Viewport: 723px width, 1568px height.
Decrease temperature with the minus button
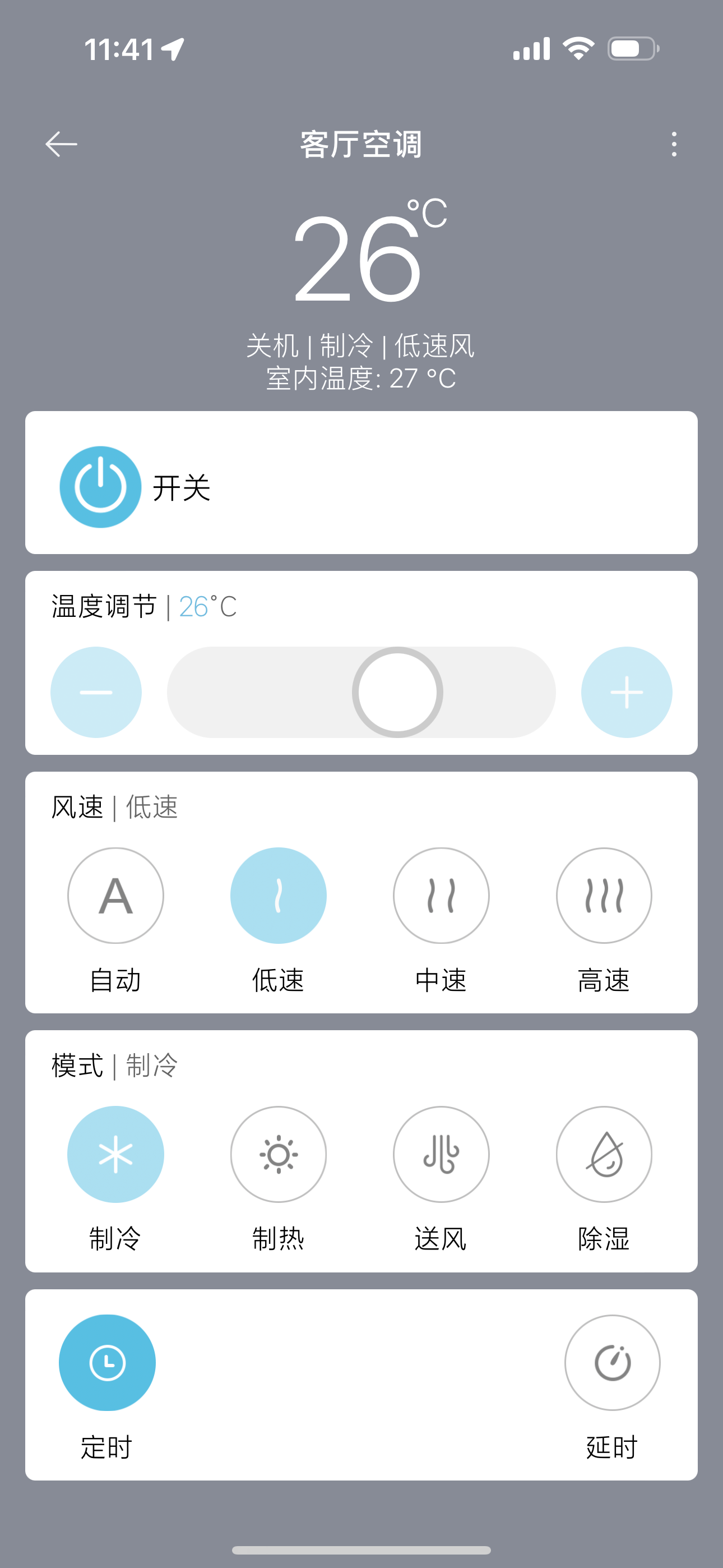pyautogui.click(x=96, y=692)
